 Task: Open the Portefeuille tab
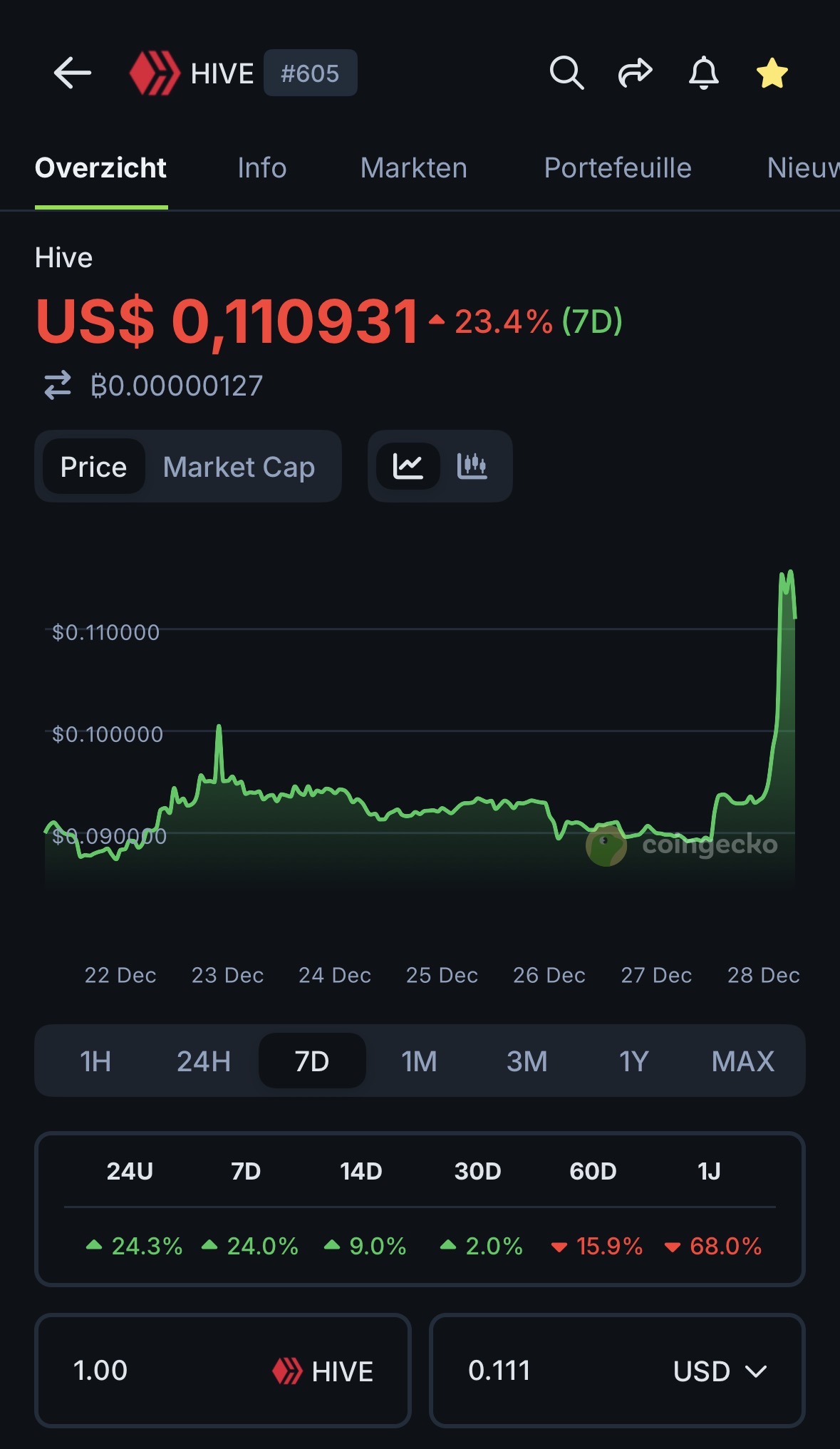(618, 168)
